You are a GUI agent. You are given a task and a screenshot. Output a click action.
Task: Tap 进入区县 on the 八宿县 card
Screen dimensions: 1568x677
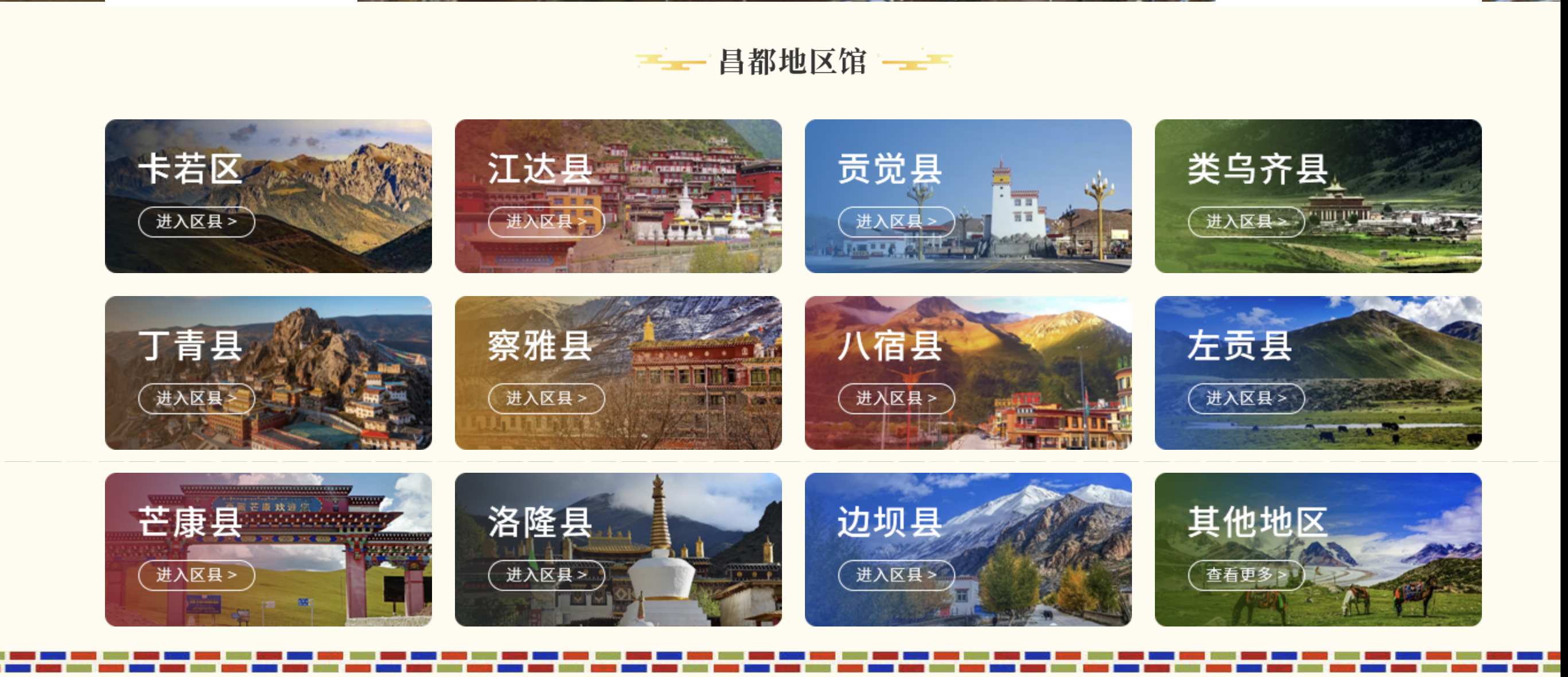click(x=896, y=398)
